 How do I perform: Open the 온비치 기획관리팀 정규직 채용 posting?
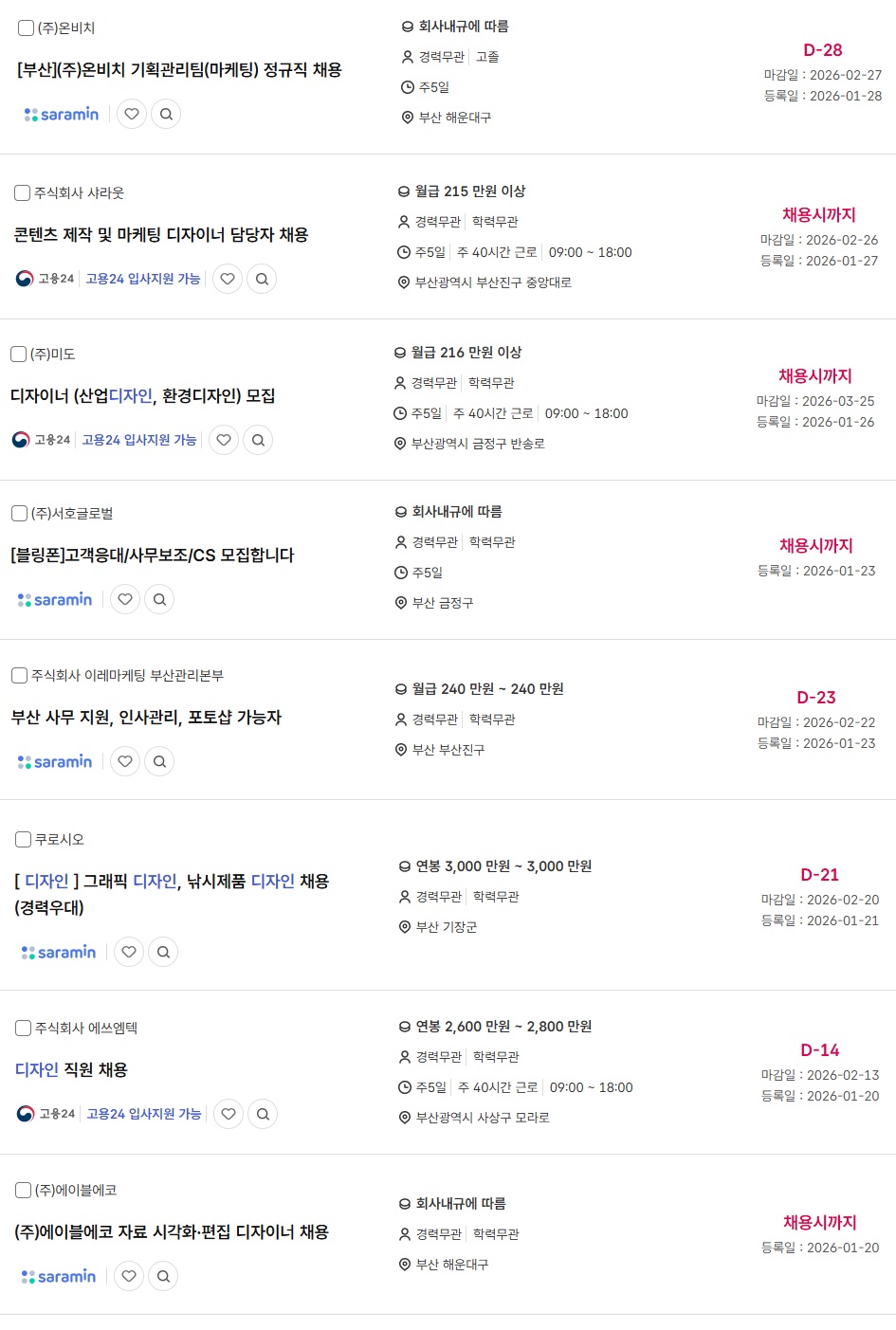coord(179,70)
